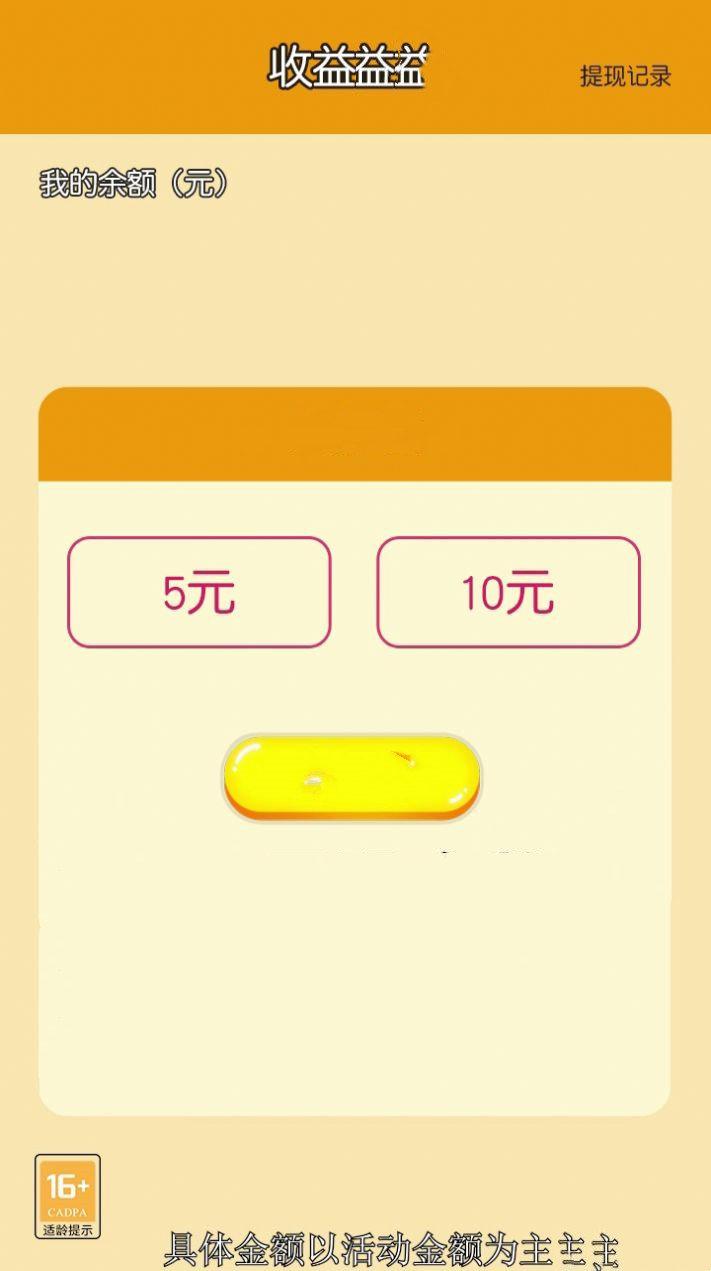Tap the yellow withdraw button
Image resolution: width=711 pixels, height=1271 pixels.
(351, 778)
